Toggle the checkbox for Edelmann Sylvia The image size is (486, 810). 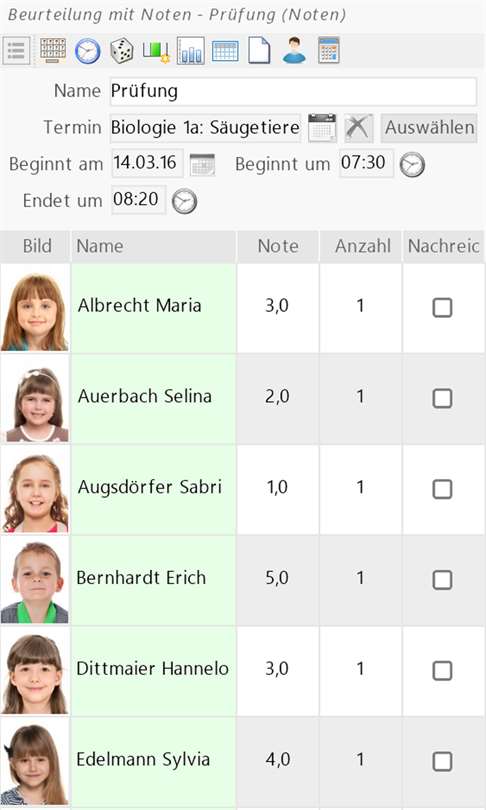coord(442,761)
